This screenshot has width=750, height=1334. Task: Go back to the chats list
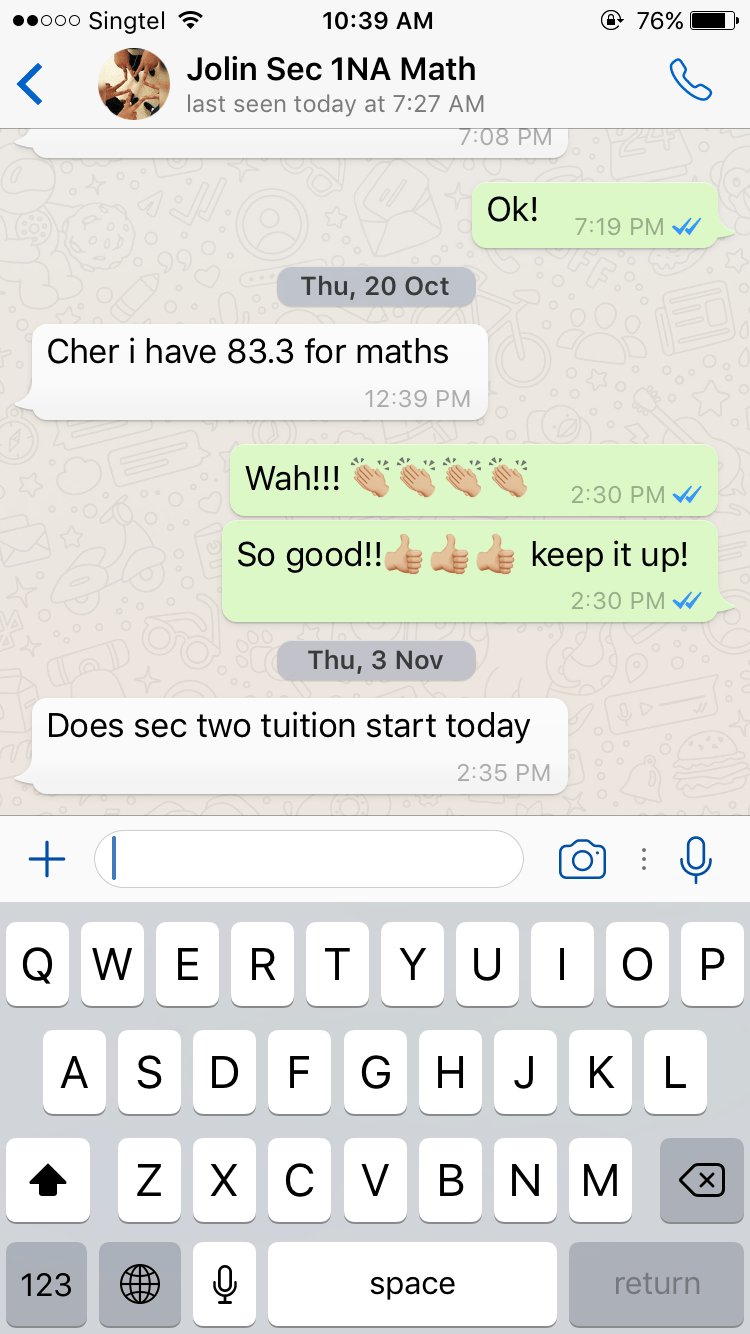[x=30, y=84]
